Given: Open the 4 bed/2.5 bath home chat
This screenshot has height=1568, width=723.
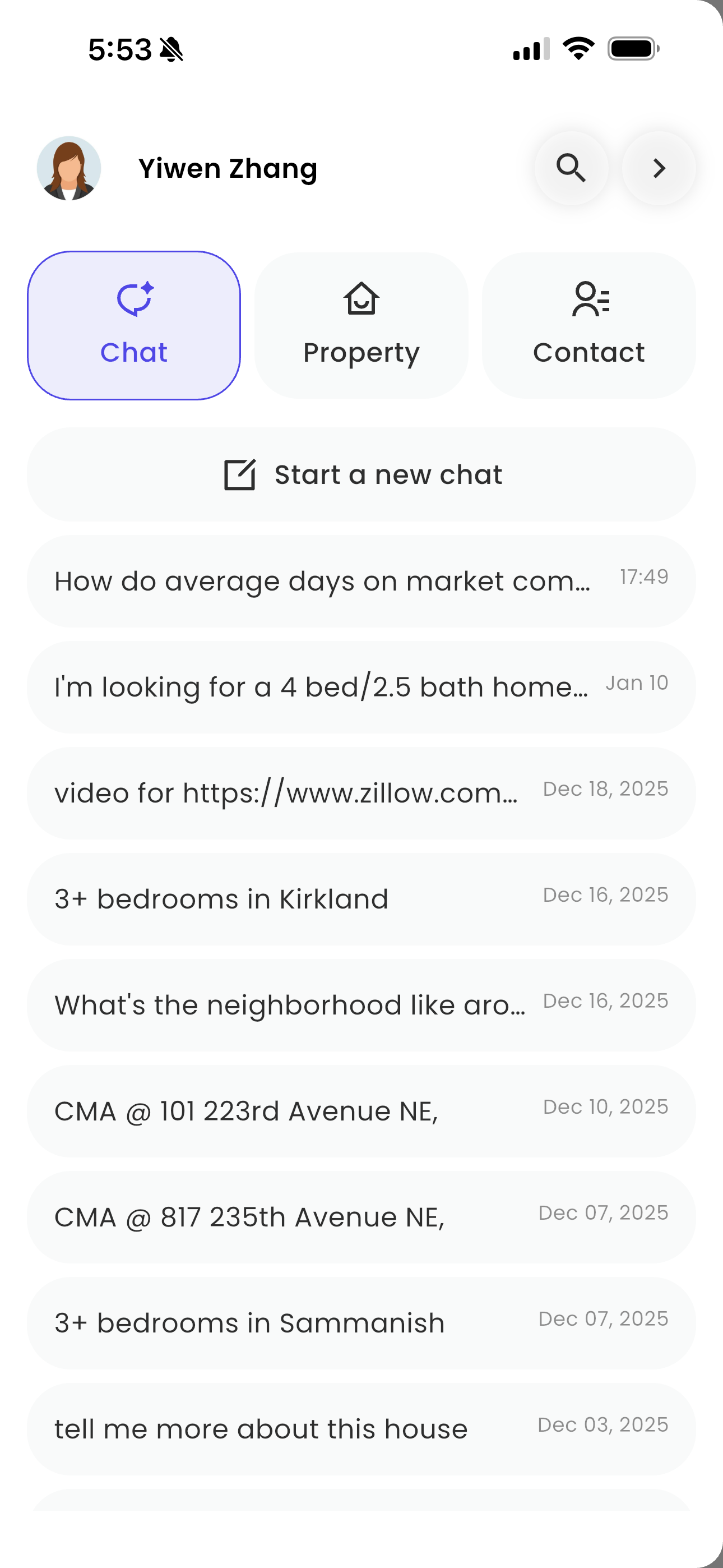Looking at the screenshot, I should 361,687.
